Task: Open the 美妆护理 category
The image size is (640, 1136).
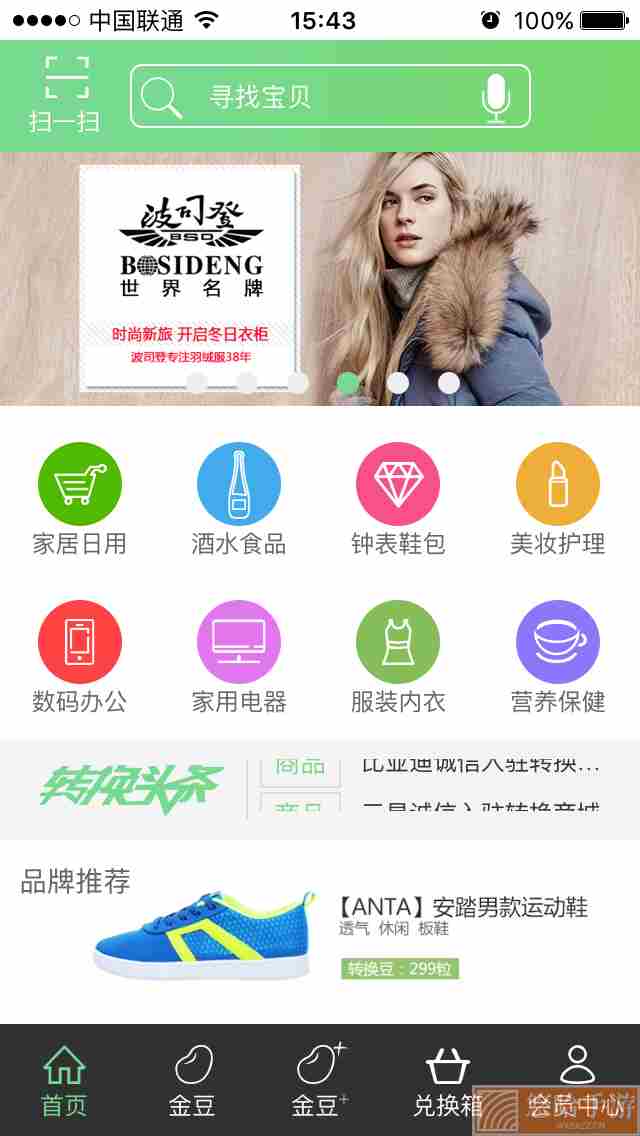Action: (x=557, y=498)
